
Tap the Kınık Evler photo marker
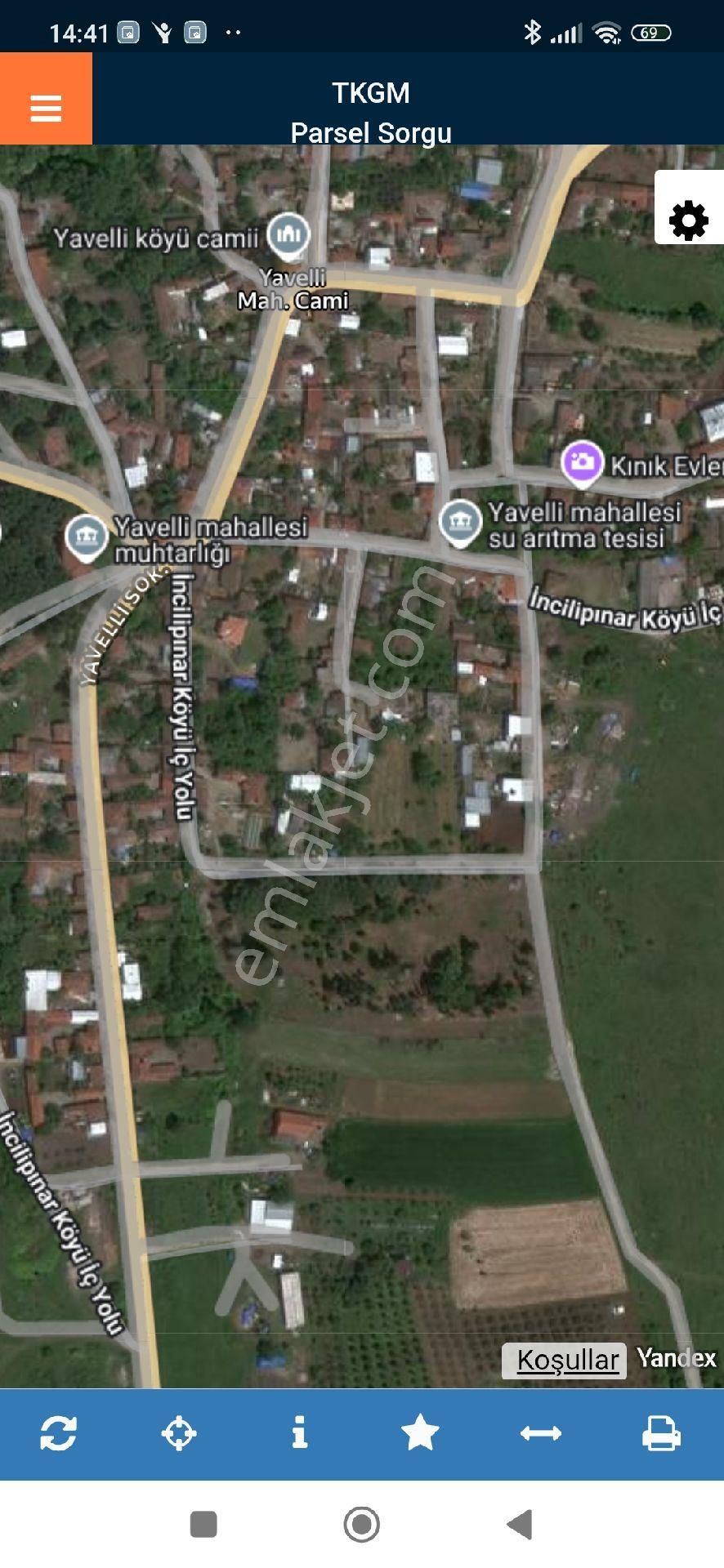pyautogui.click(x=582, y=463)
